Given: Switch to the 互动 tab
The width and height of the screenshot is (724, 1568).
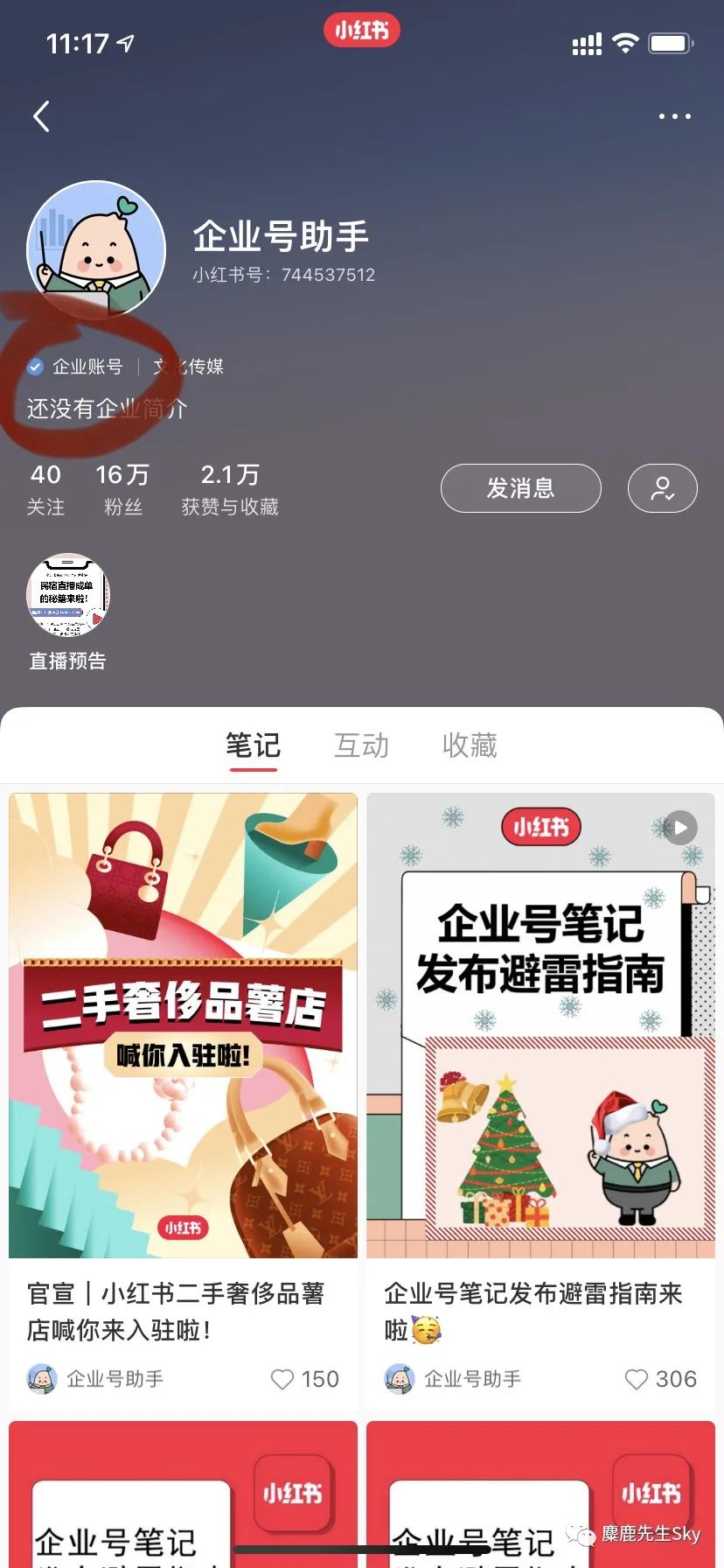Looking at the screenshot, I should click(361, 745).
